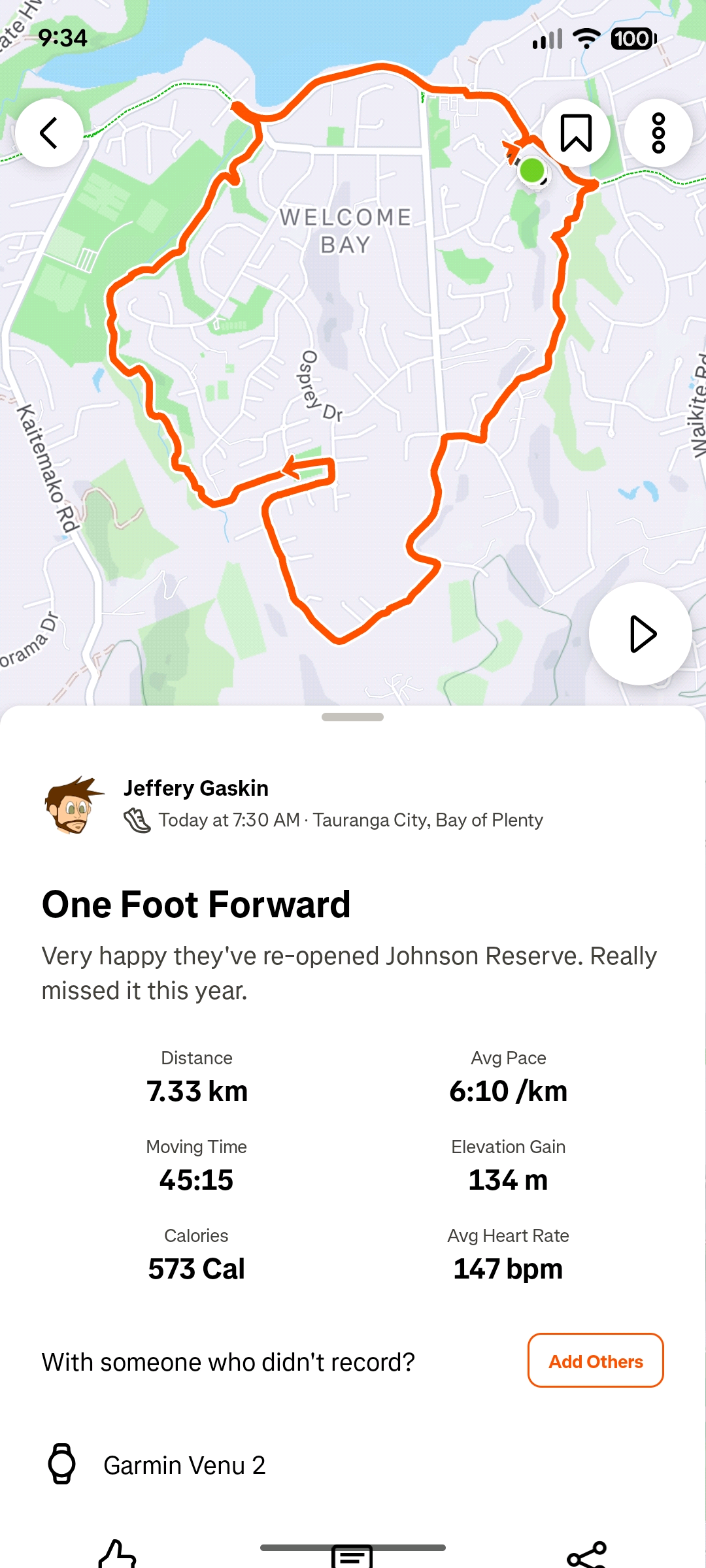Open the three-dot overflow menu
Image resolution: width=706 pixels, height=1568 pixels.
[658, 133]
